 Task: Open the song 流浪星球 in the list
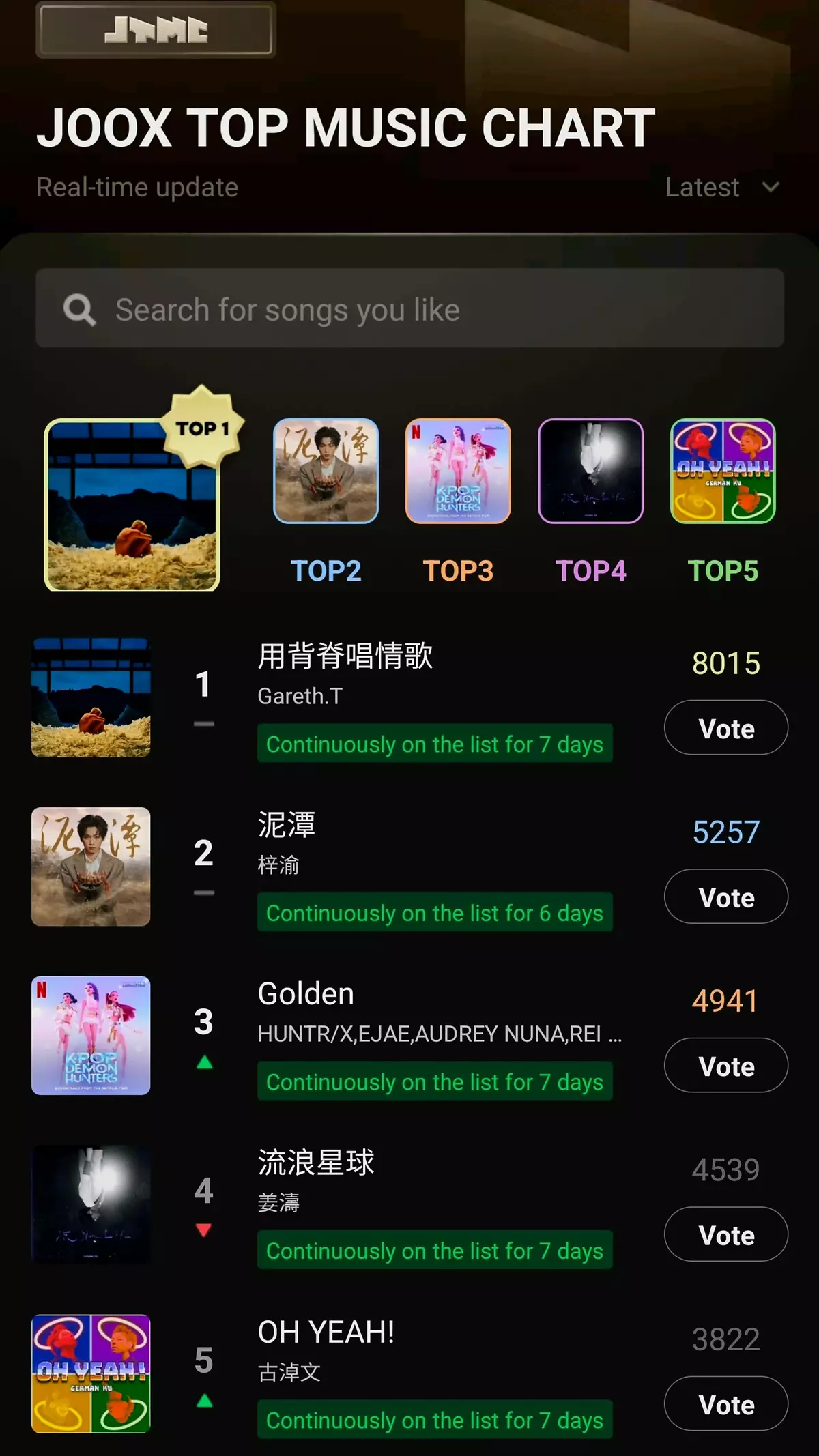pyautogui.click(x=316, y=1163)
